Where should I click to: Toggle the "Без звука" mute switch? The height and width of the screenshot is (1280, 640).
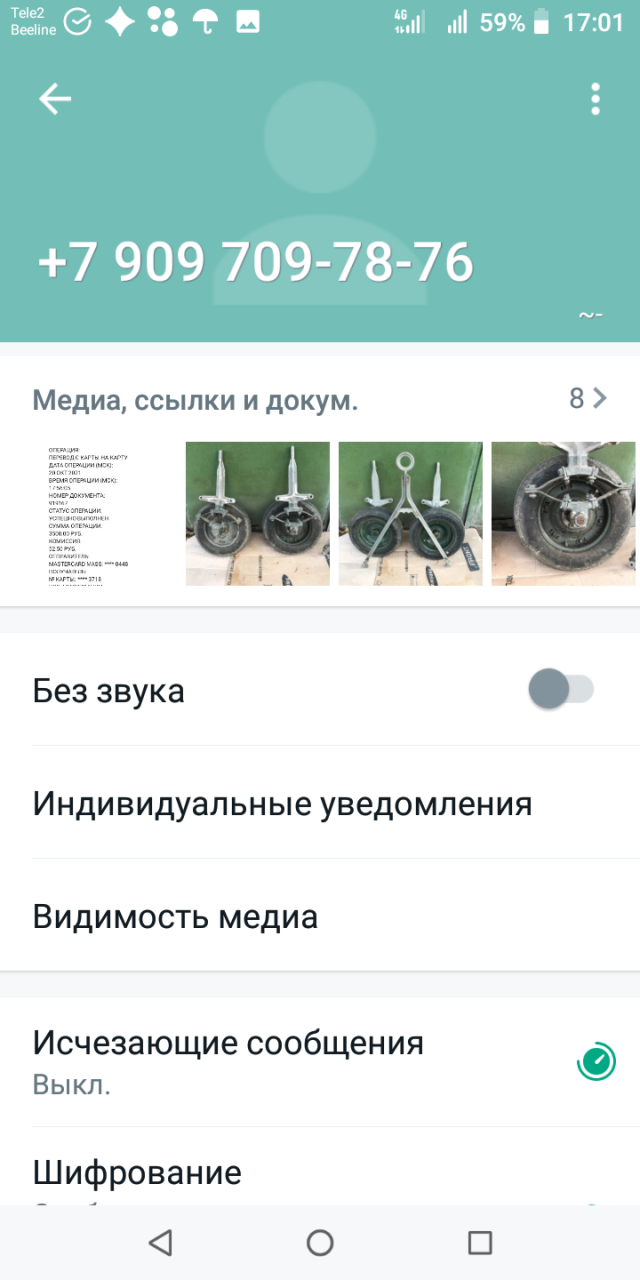(x=560, y=690)
